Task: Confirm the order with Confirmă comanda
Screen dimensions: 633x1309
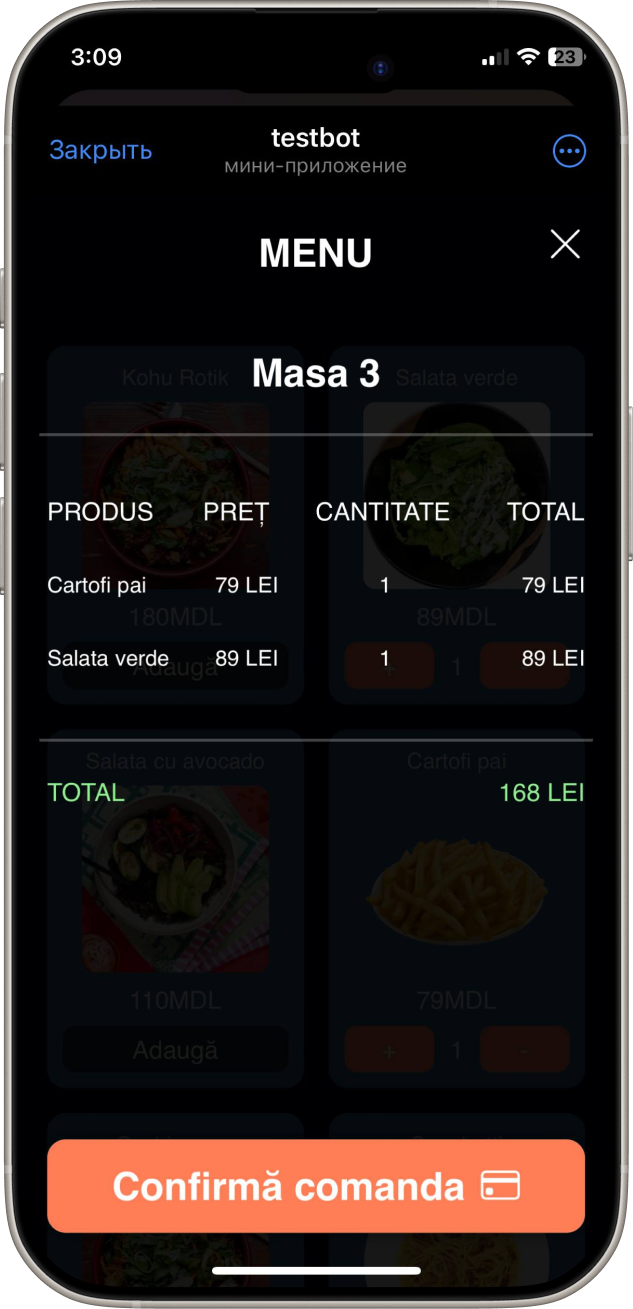Action: 316,1186
